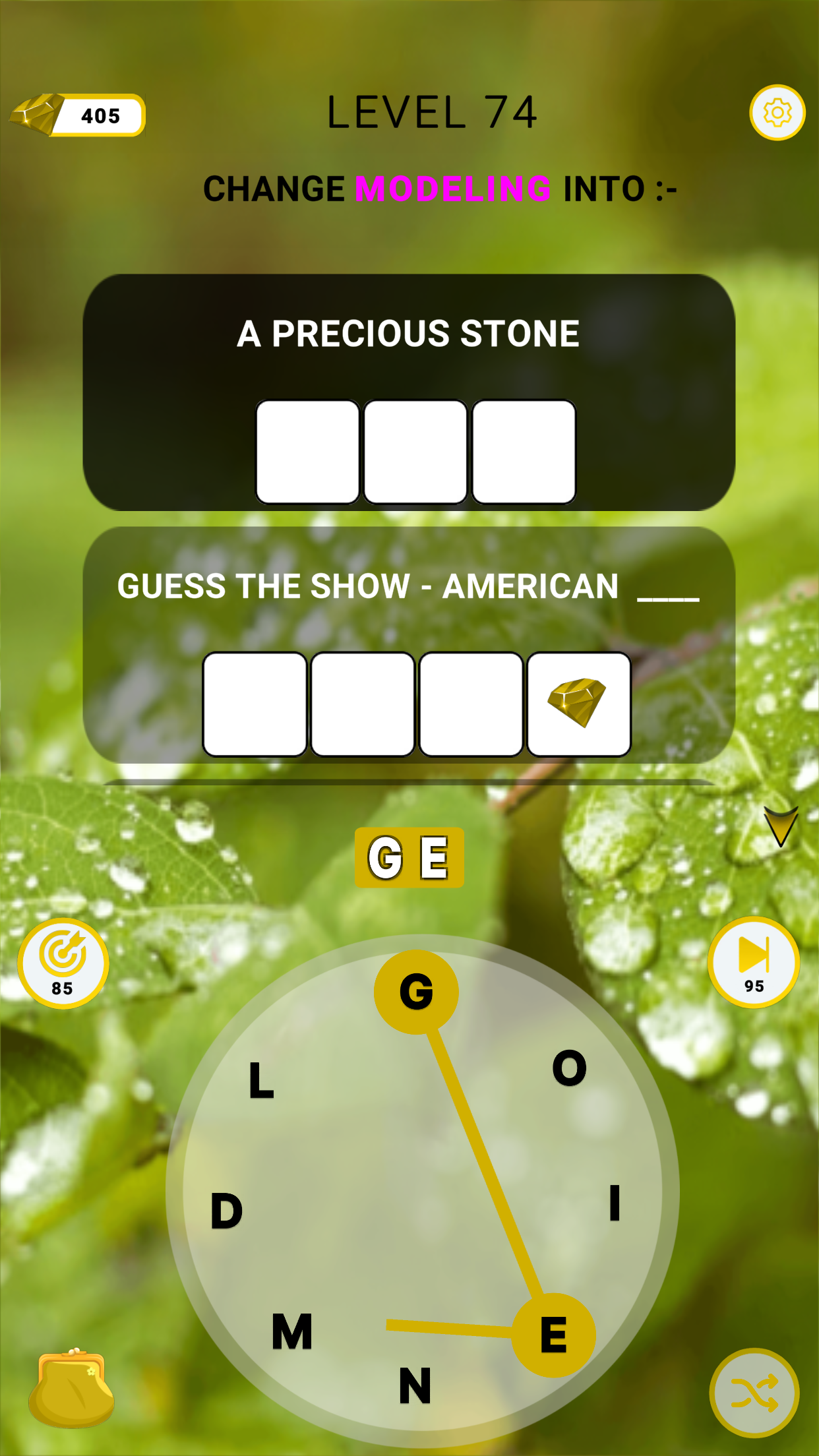Select letter M on the wheel
The width and height of the screenshot is (819, 1456).
click(292, 1331)
